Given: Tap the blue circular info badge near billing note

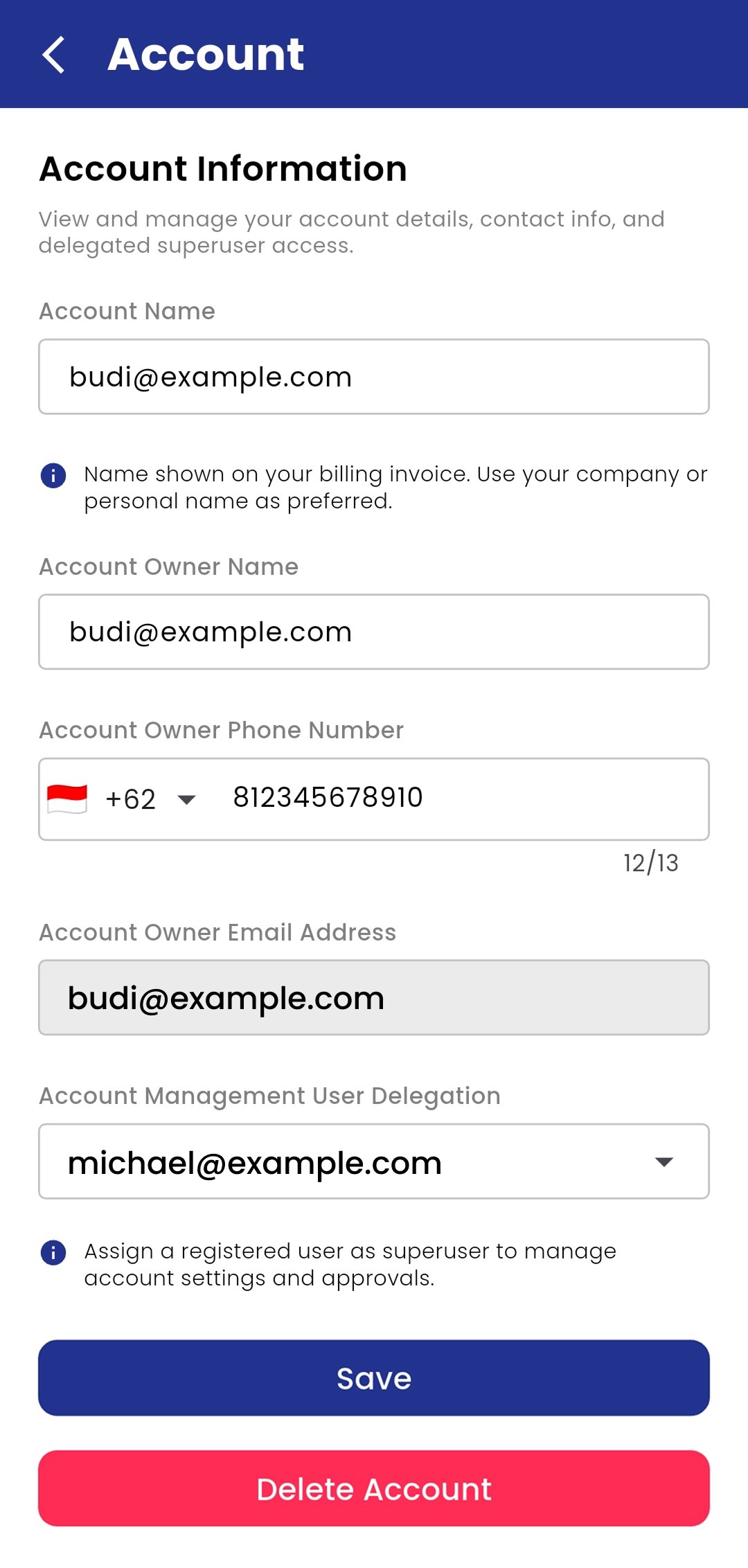Looking at the screenshot, I should pyautogui.click(x=54, y=476).
